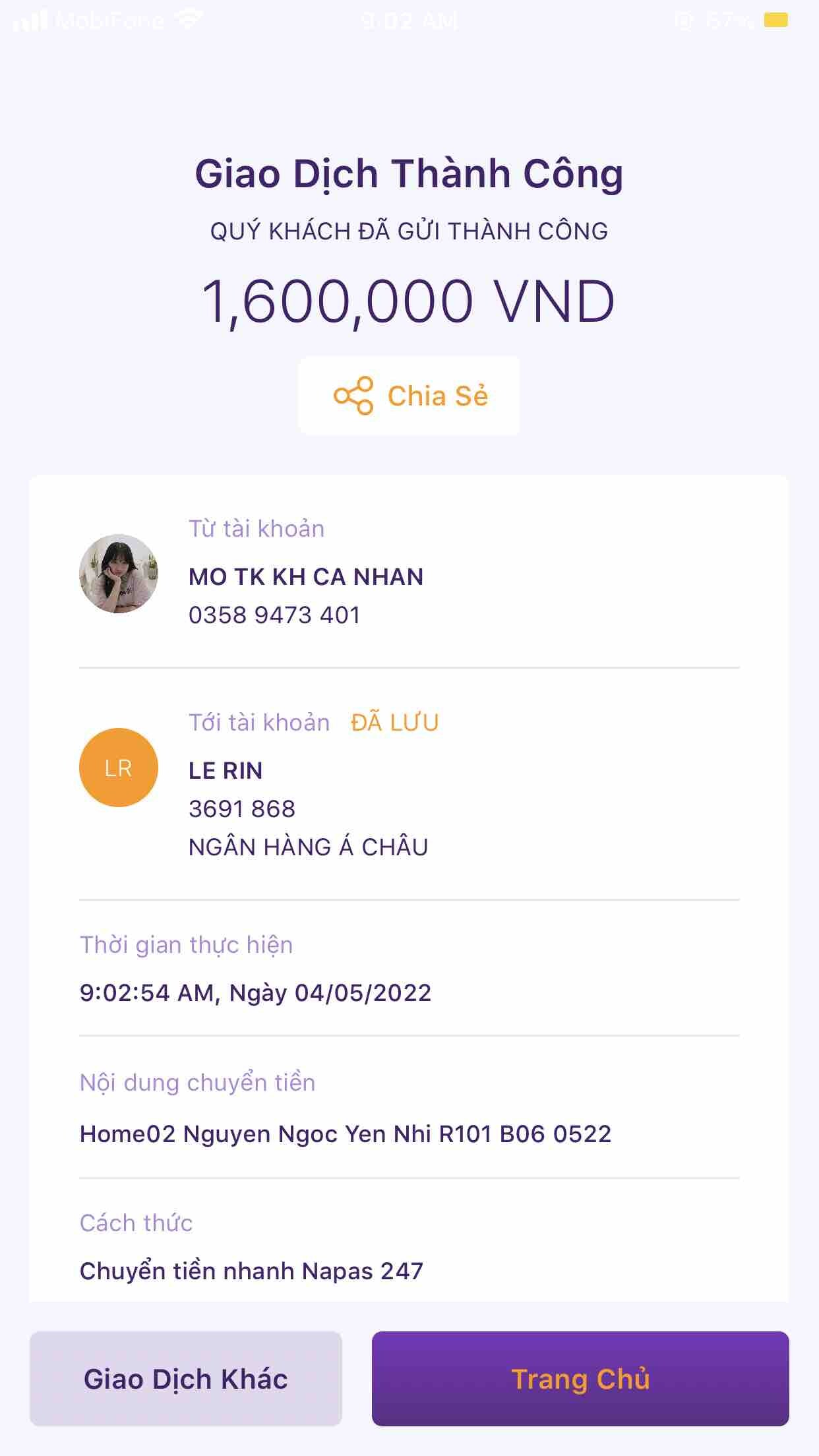Start another transaction via Giao Dịch Khác
The image size is (819, 1456).
point(185,1379)
